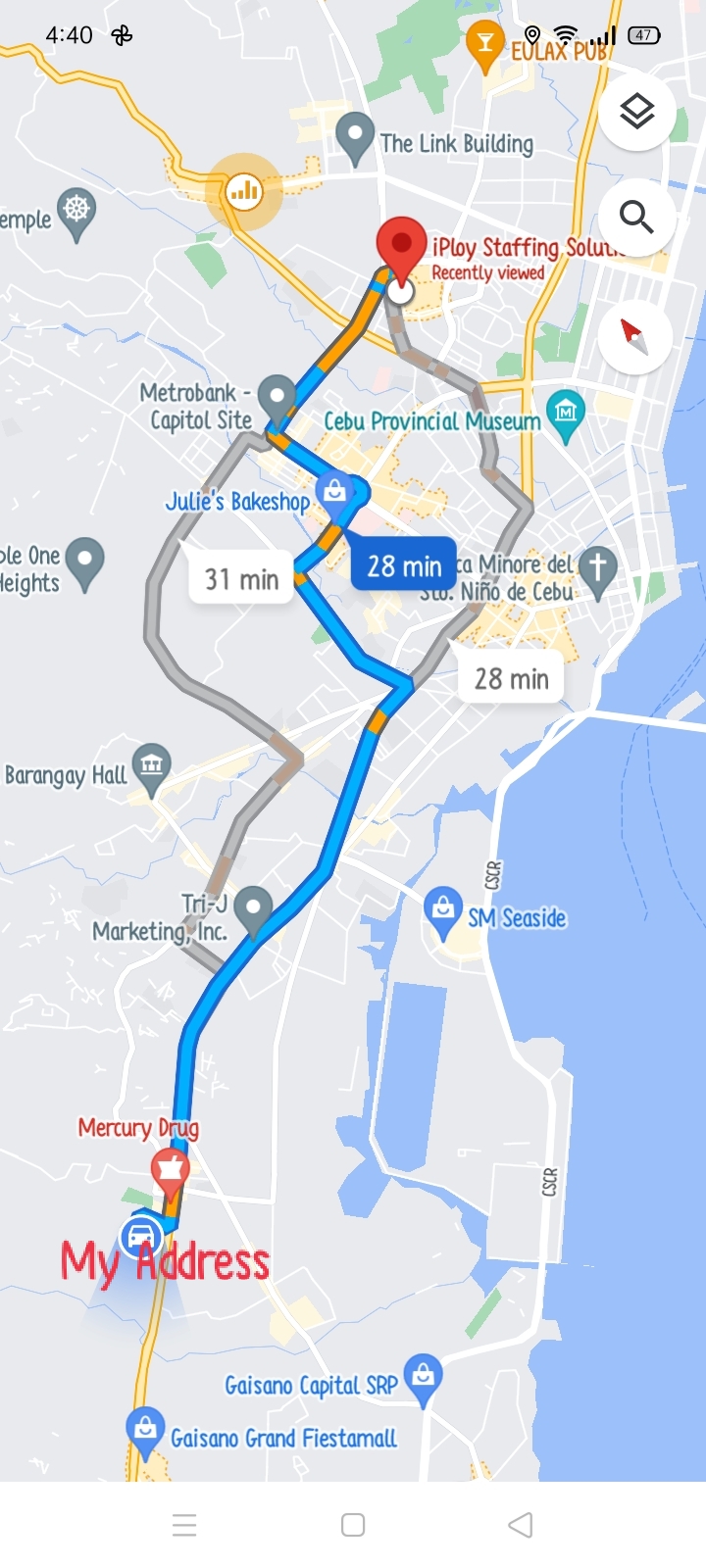Open Gaisano Grand Fiestamall marker
This screenshot has height=1568, width=706.
(145, 1430)
